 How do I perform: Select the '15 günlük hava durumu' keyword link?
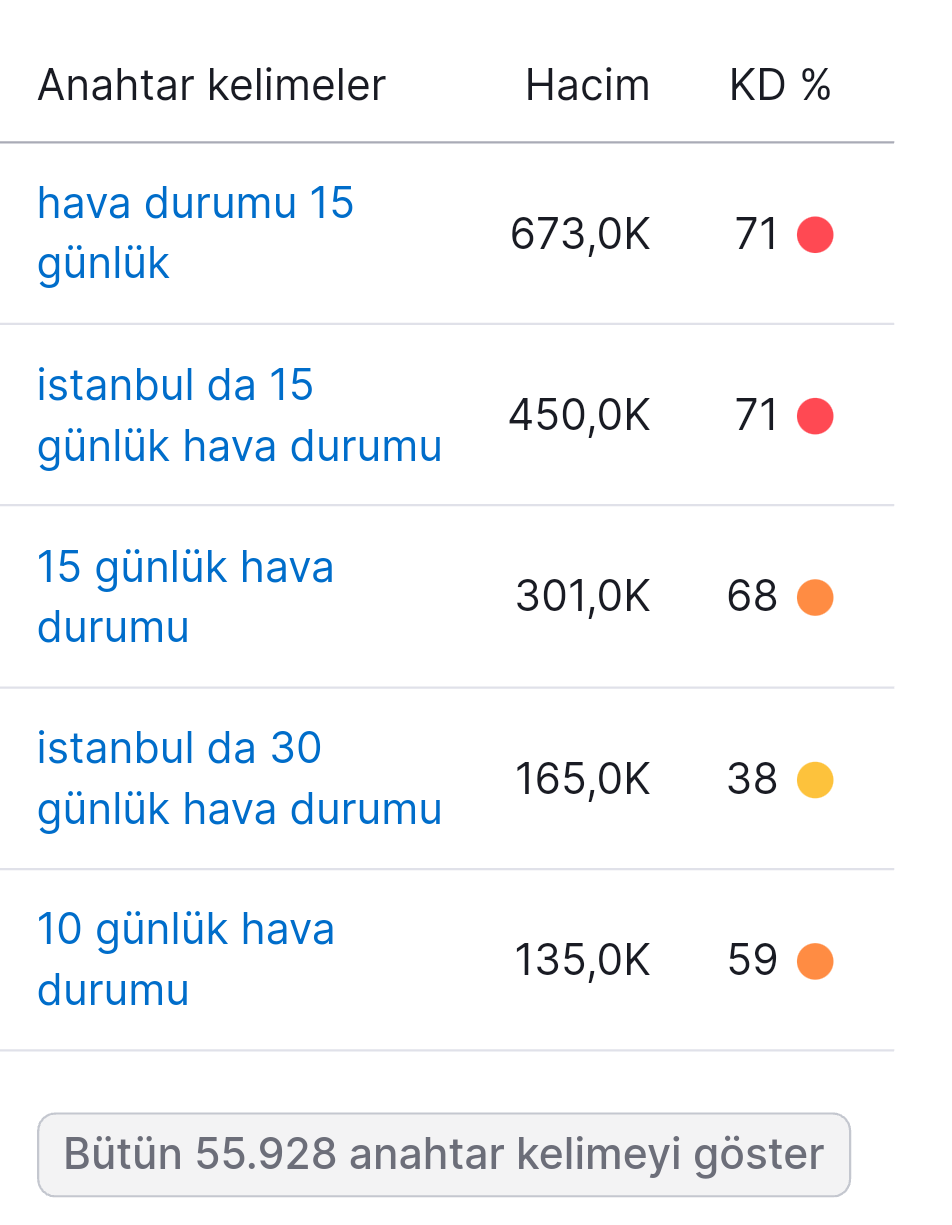pos(186,598)
